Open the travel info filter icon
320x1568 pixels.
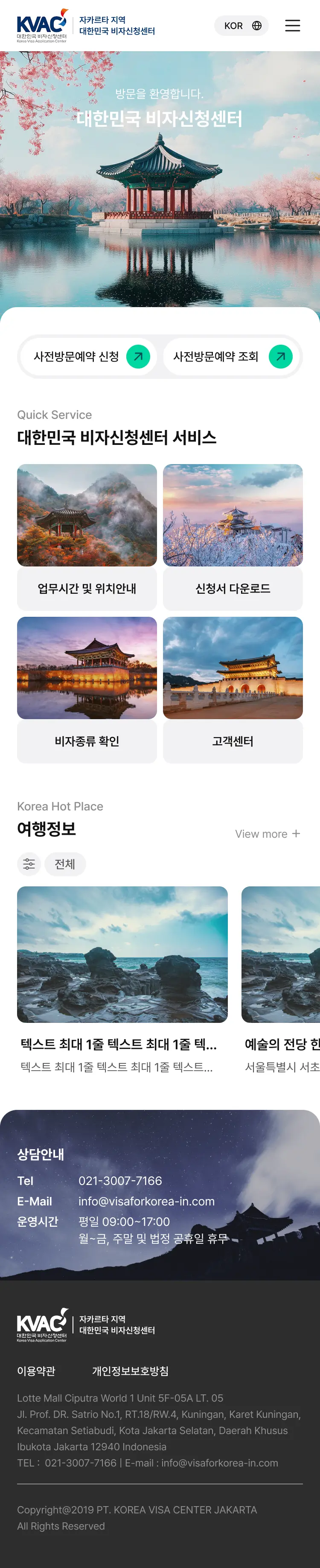point(29,864)
